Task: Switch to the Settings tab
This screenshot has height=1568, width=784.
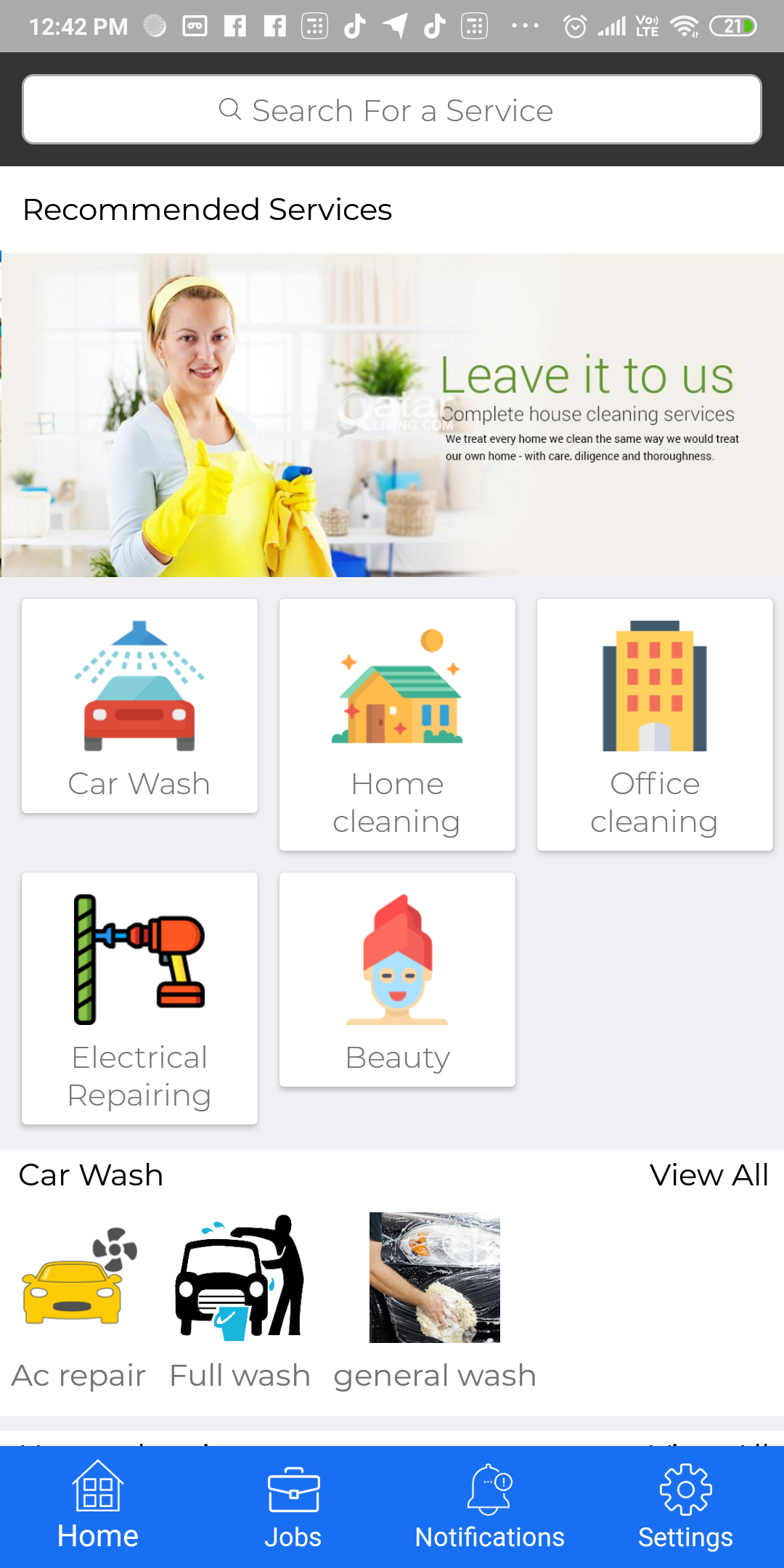Action: (x=685, y=1506)
